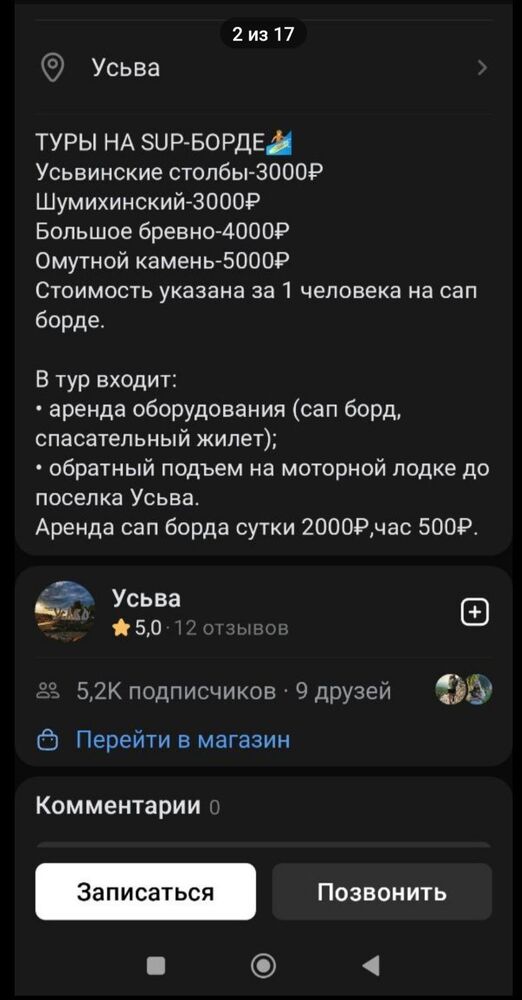This screenshot has width=522, height=1000.
Task: Go back with the system back button
Action: [x=371, y=966]
